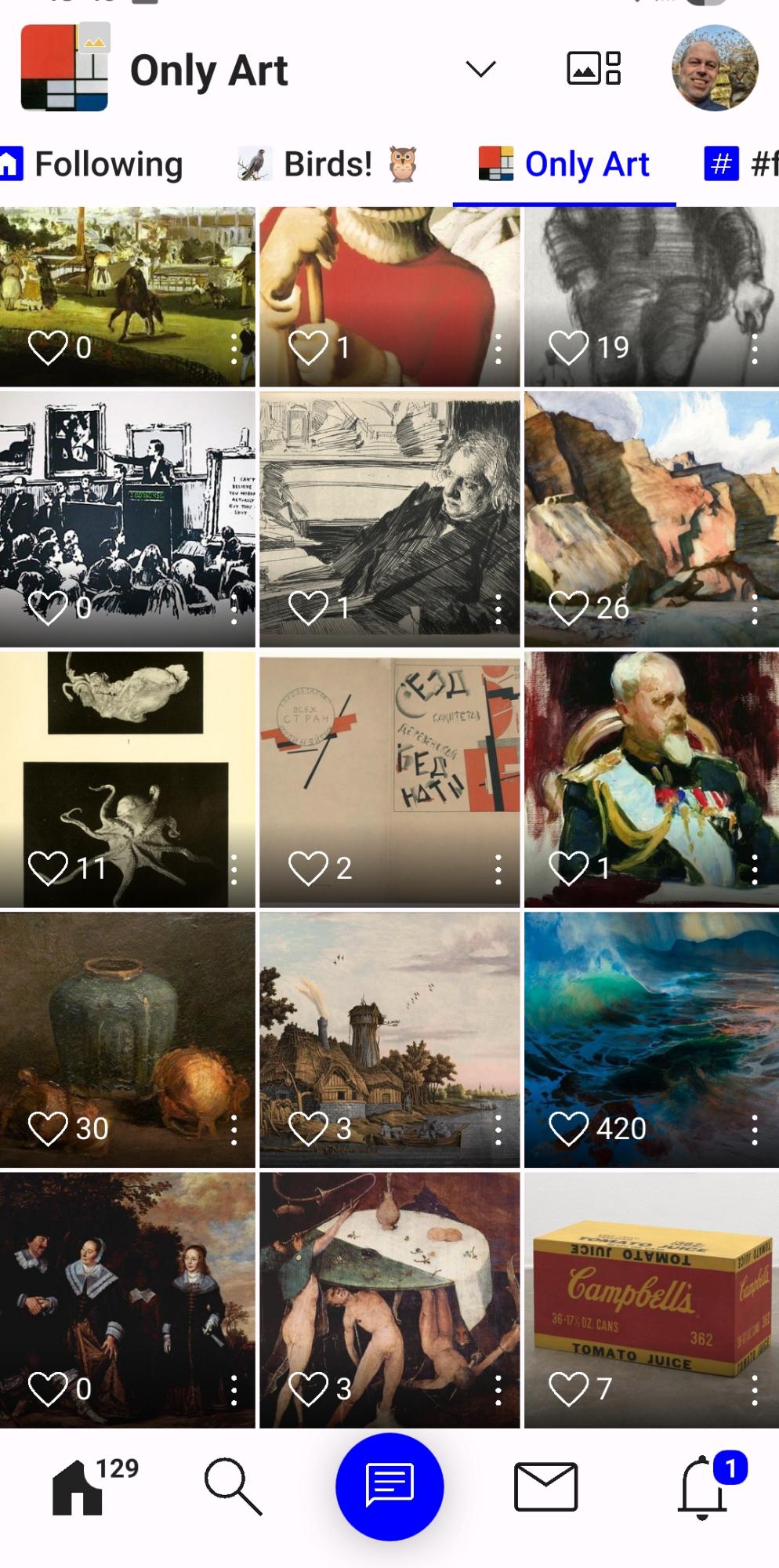Screen dimensions: 779x1568
Task: Select the Only Art tab
Action: [x=564, y=165]
